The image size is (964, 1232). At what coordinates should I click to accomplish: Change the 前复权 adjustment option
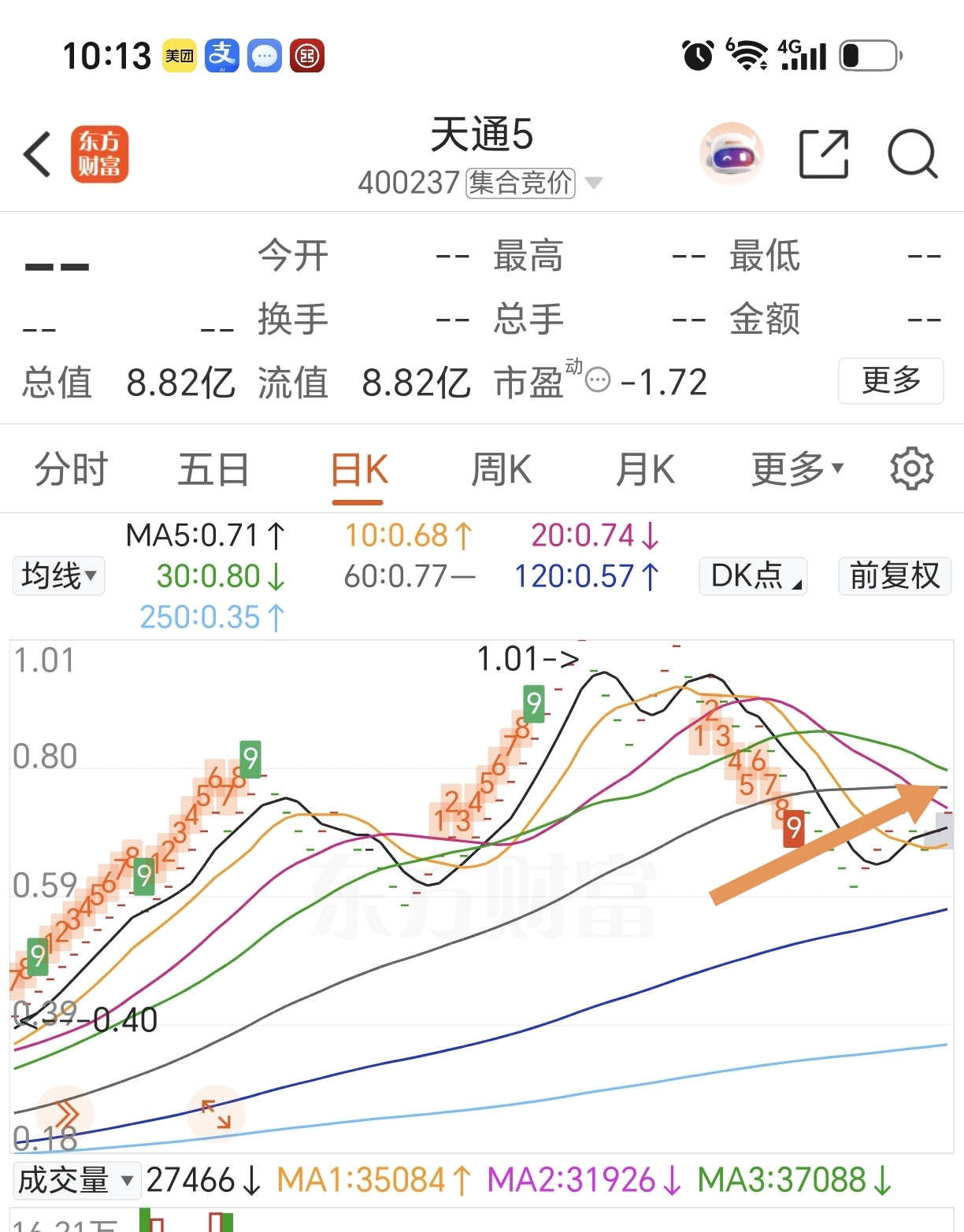point(895,576)
